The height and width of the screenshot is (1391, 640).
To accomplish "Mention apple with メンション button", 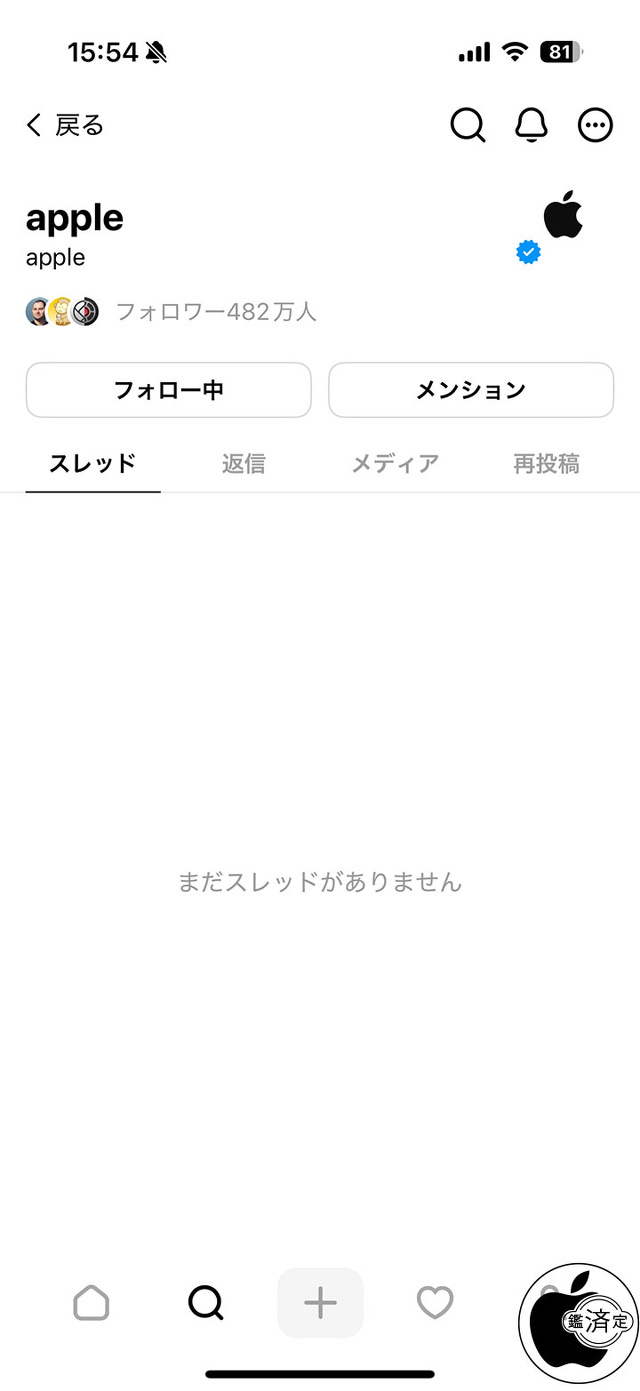I will coord(471,390).
